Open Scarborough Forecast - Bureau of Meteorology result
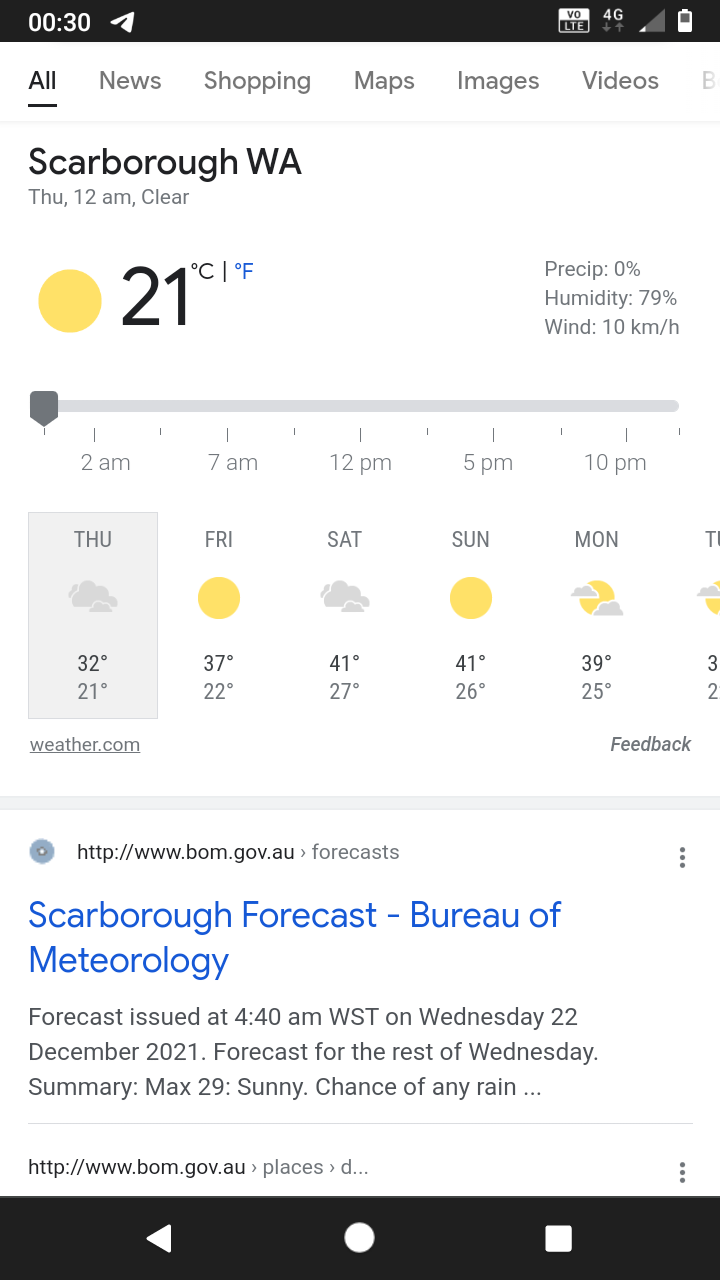Image resolution: width=720 pixels, height=1280 pixels. click(294, 937)
